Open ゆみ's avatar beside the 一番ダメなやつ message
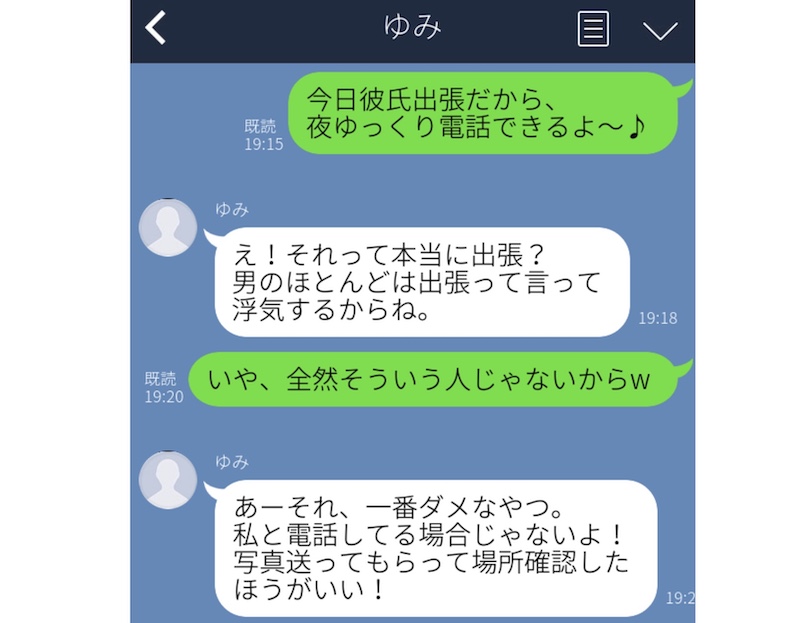 point(167,479)
